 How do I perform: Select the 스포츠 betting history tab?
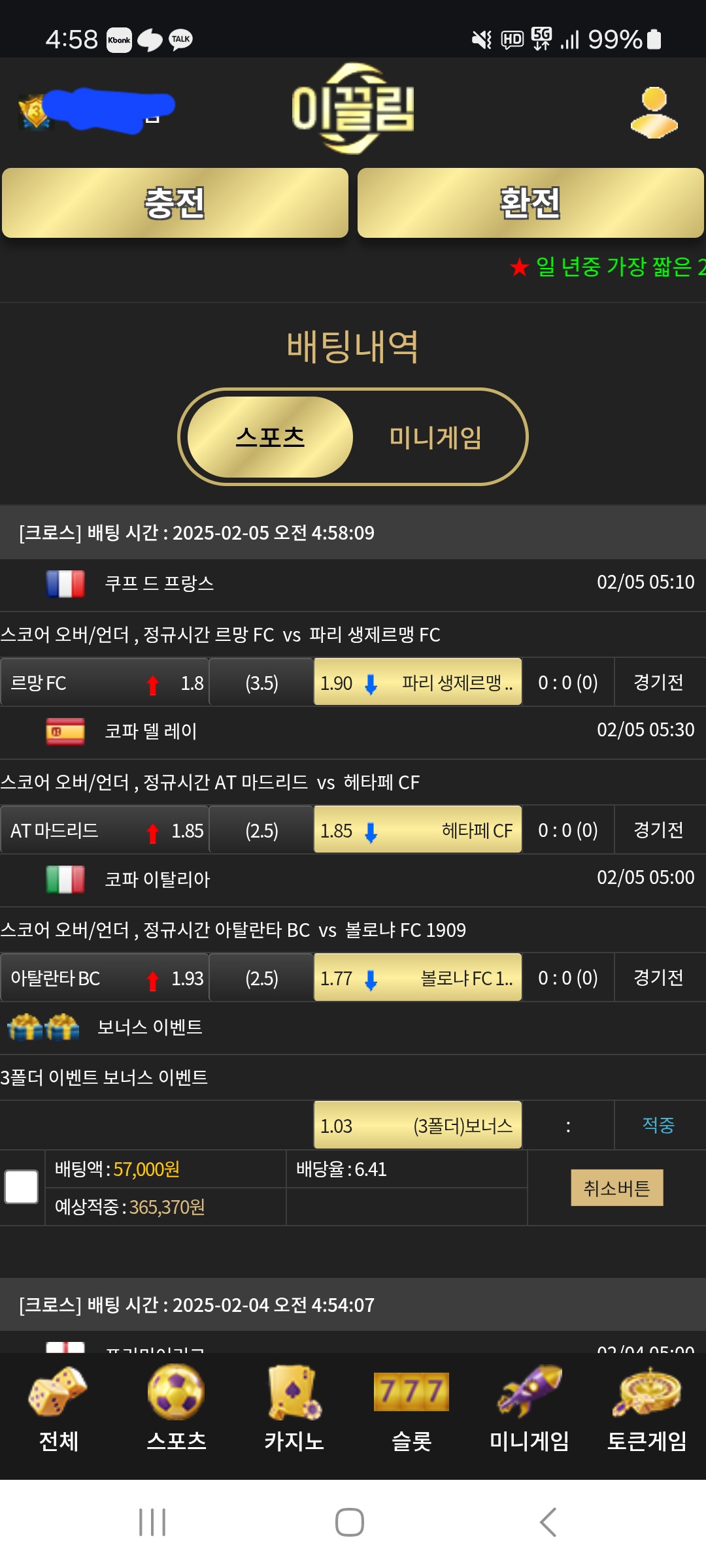click(270, 437)
